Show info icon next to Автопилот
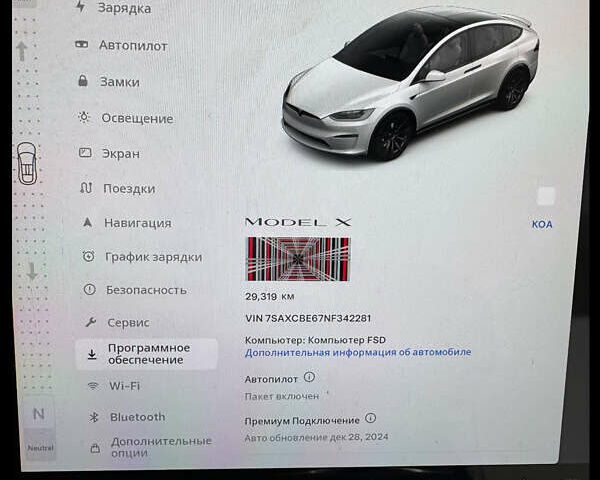 309,378
